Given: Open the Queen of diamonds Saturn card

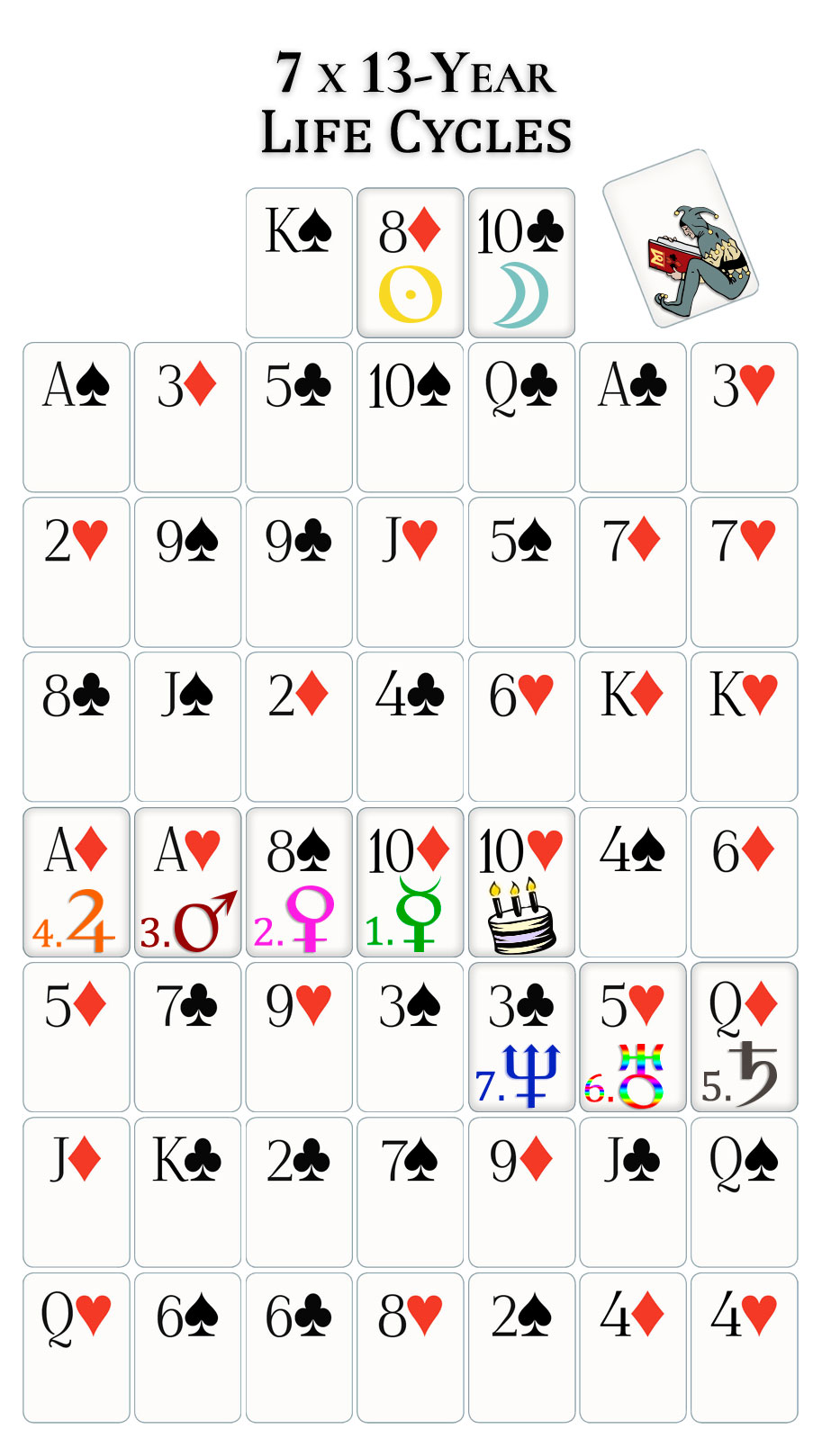Looking at the screenshot, I should tap(745, 1037).
